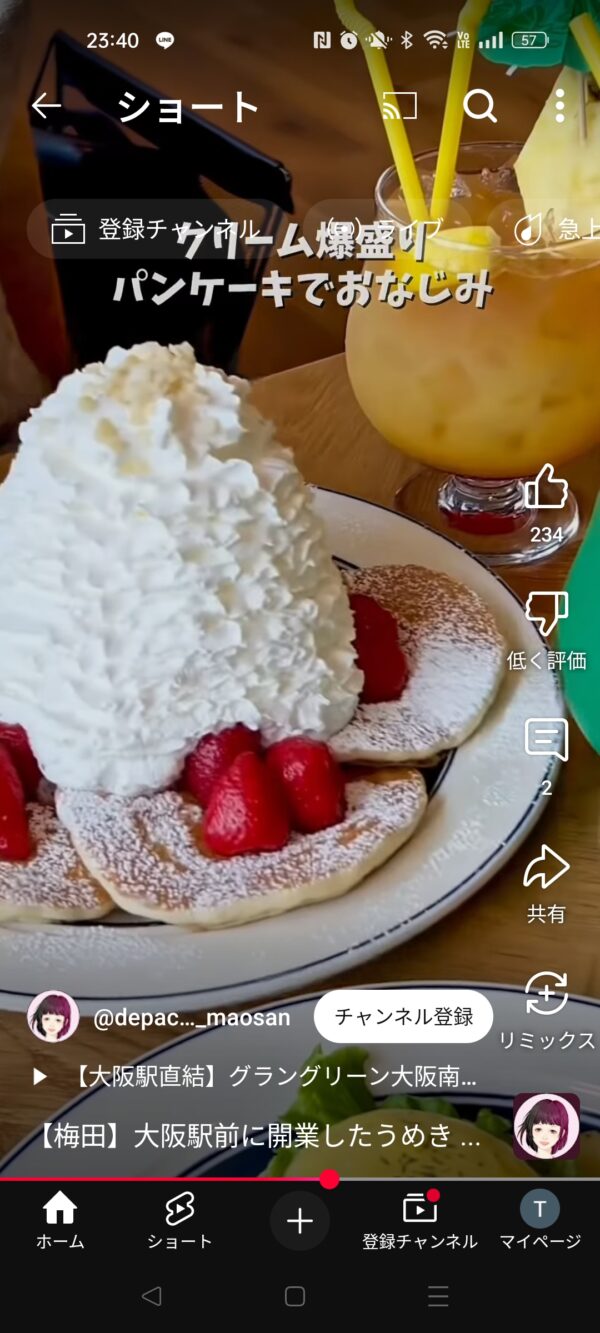600x1333 pixels.
Task: Open the 登録チャンネル bottom tab
Action: tap(420, 1220)
